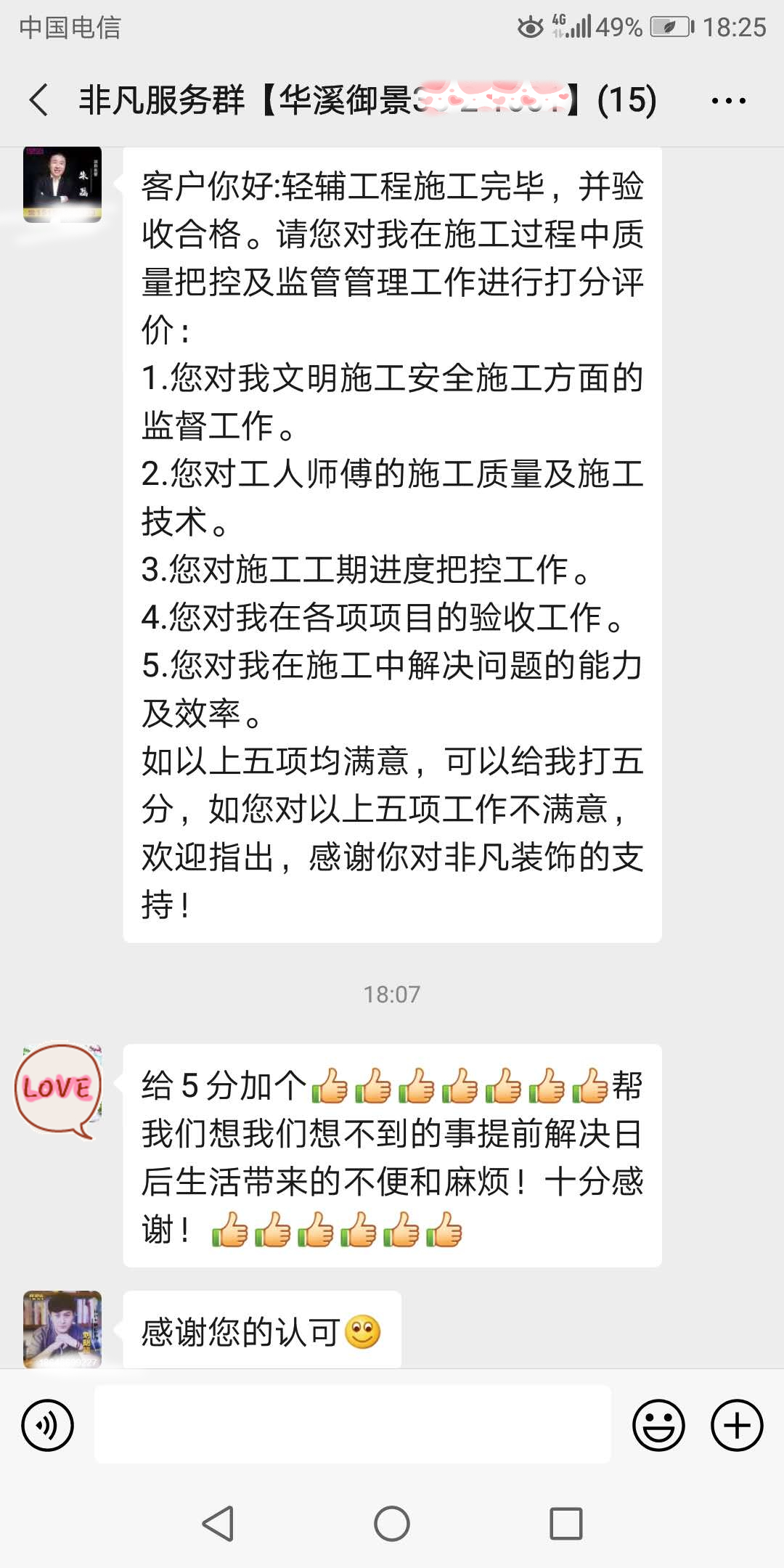
Task: Switch to voice message input
Action: 48,1425
